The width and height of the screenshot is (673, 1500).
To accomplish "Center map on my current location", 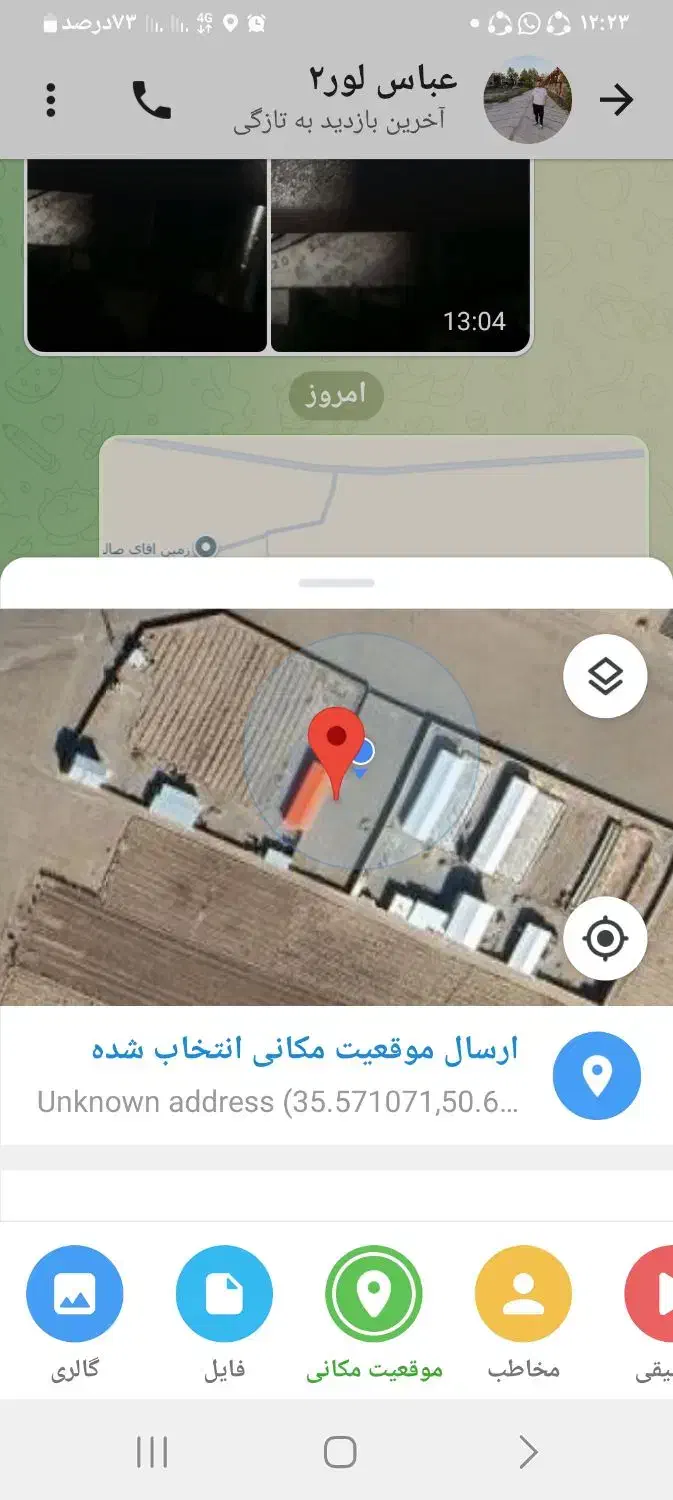I will (605, 939).
